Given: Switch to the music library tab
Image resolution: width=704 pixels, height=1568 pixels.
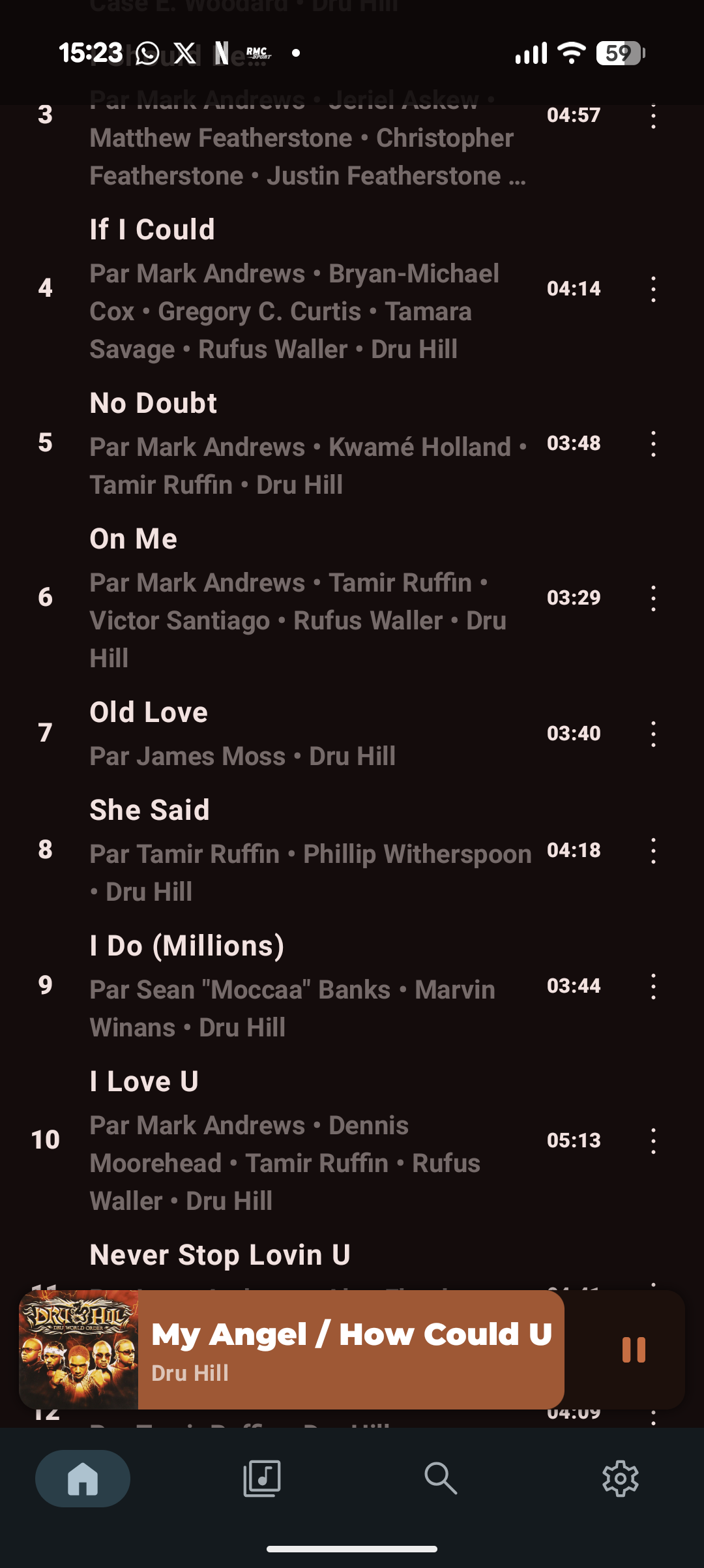Looking at the screenshot, I should (262, 1478).
